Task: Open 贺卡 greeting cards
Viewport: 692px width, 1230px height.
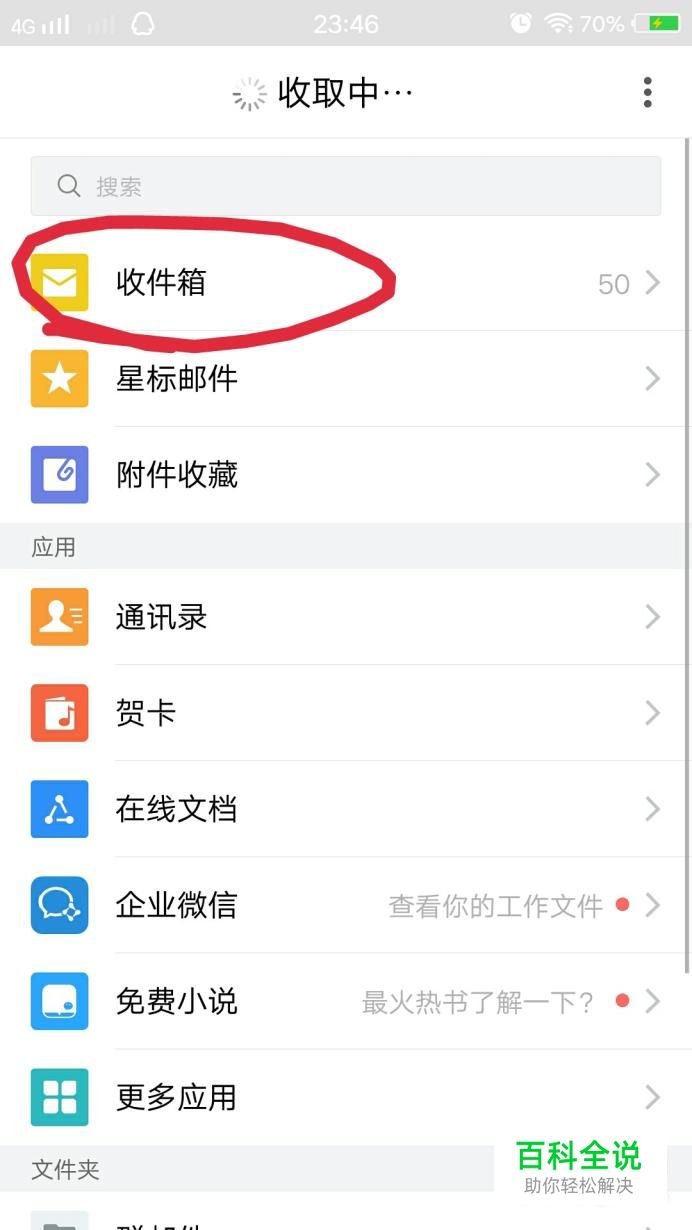Action: point(345,713)
